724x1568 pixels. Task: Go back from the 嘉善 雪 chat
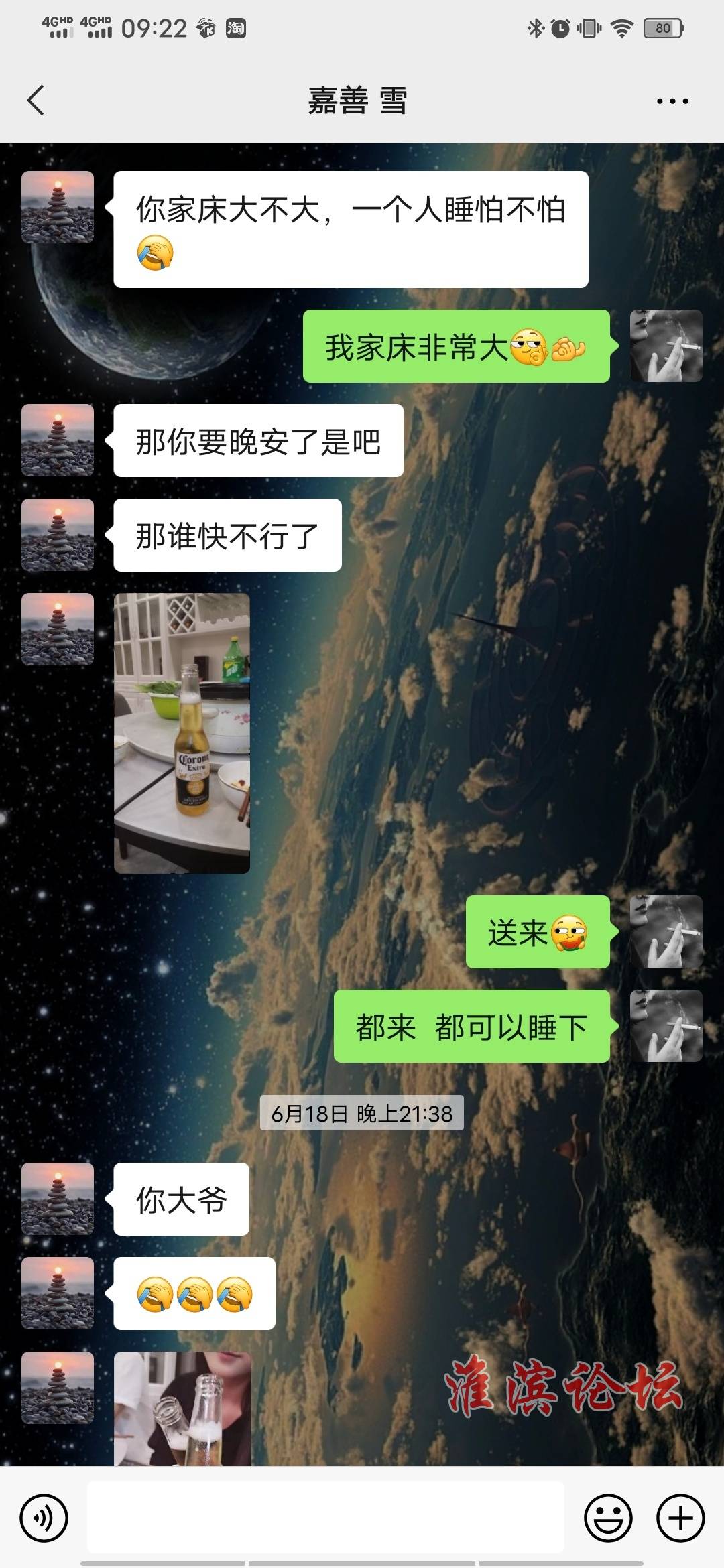coord(36,101)
